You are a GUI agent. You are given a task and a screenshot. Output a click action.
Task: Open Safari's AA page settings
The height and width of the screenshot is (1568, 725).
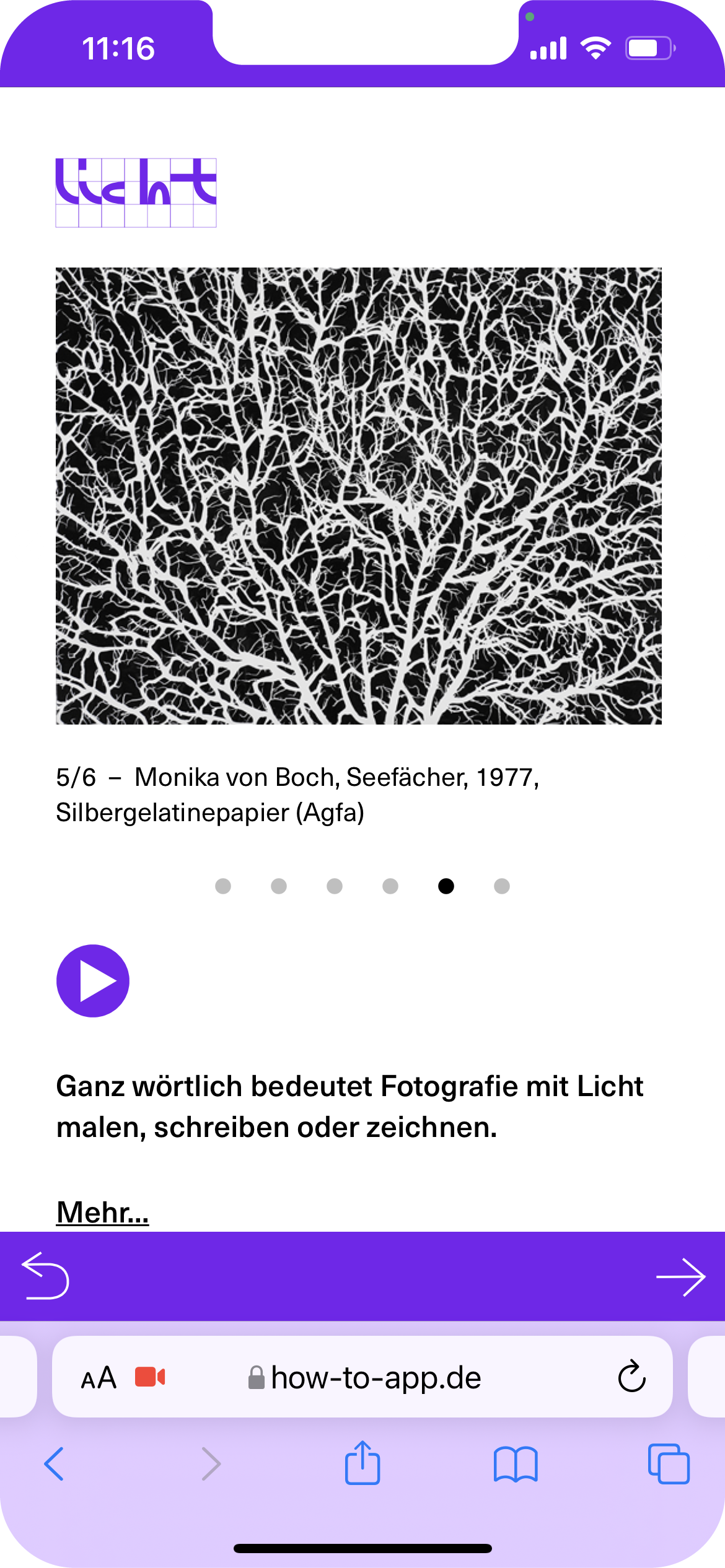[x=99, y=1378]
